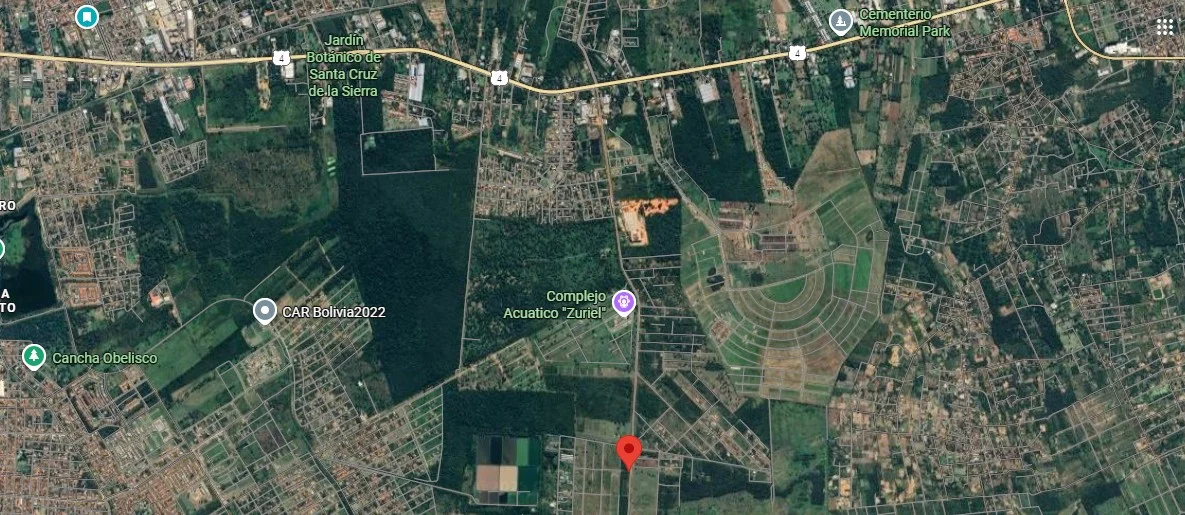Open the saved place bookmark marker
The width and height of the screenshot is (1185, 515).
(x=87, y=16)
